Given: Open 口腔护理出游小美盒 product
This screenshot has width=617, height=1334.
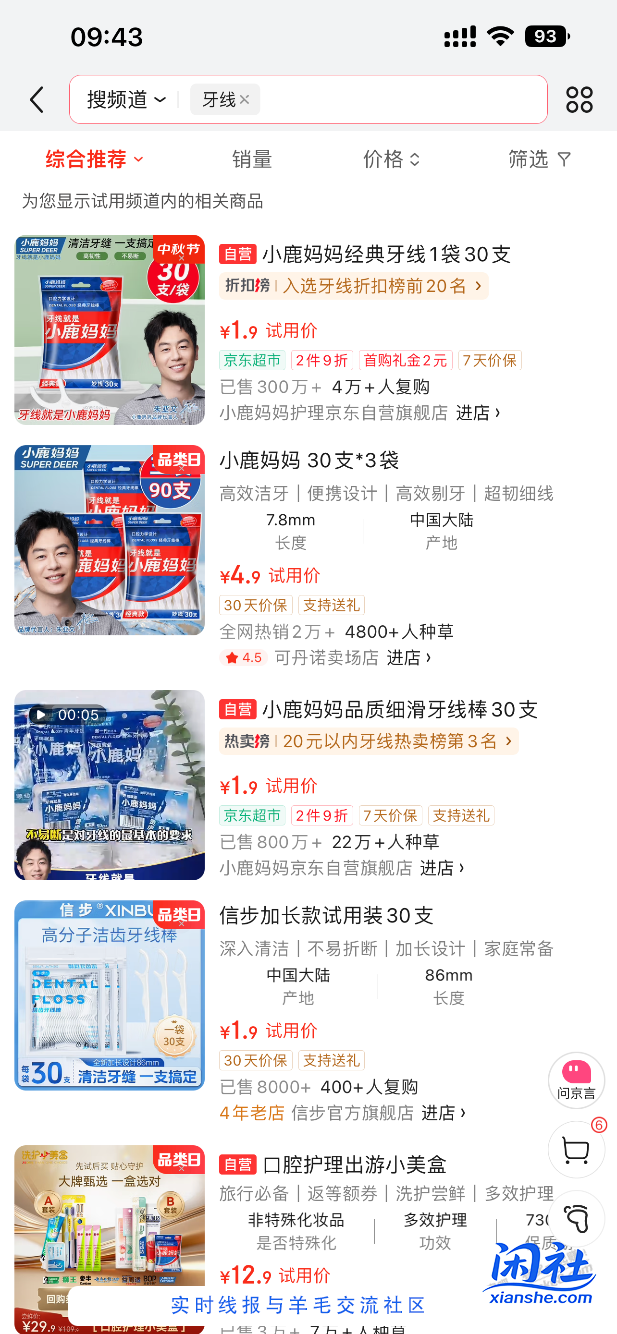Looking at the screenshot, I should click(353, 1164).
